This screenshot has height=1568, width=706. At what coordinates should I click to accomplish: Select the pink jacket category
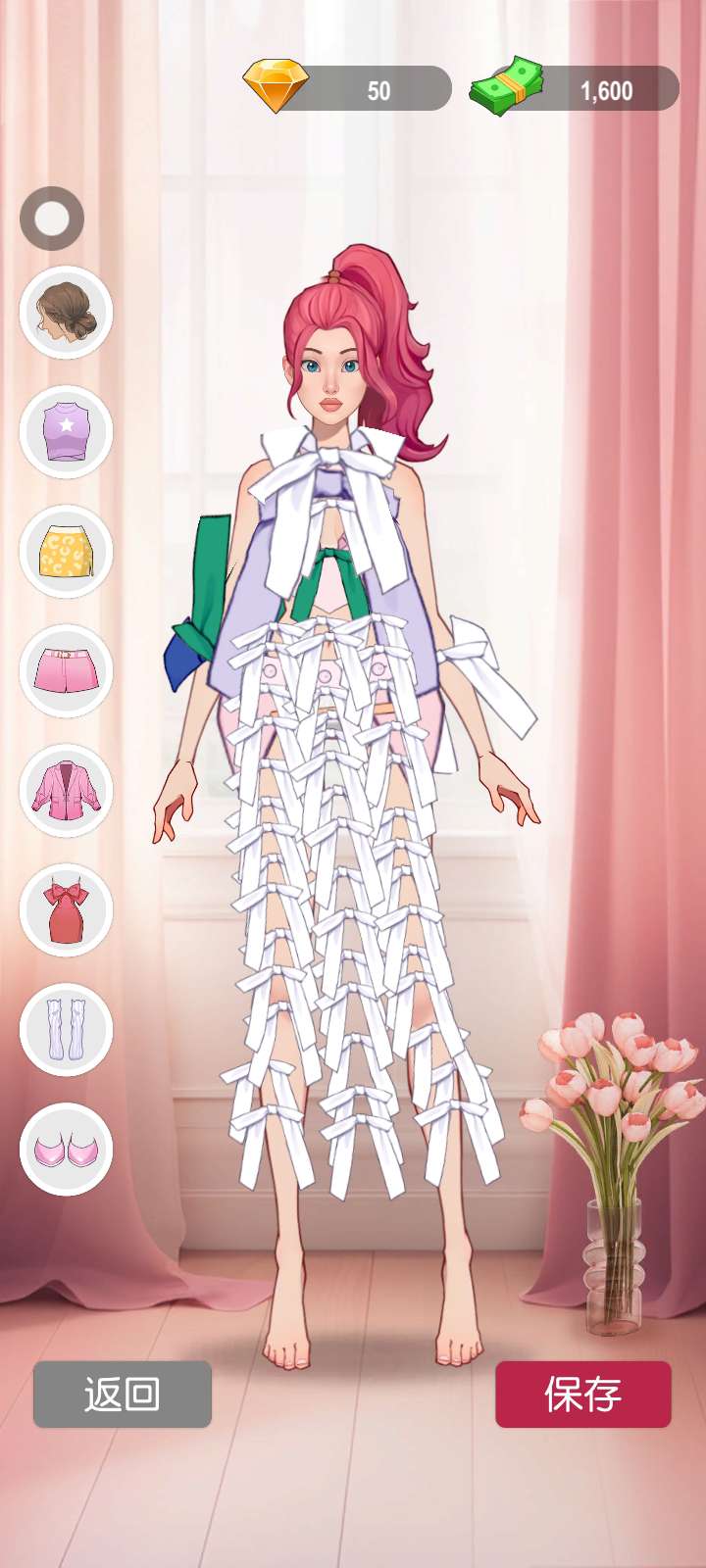coord(66,791)
